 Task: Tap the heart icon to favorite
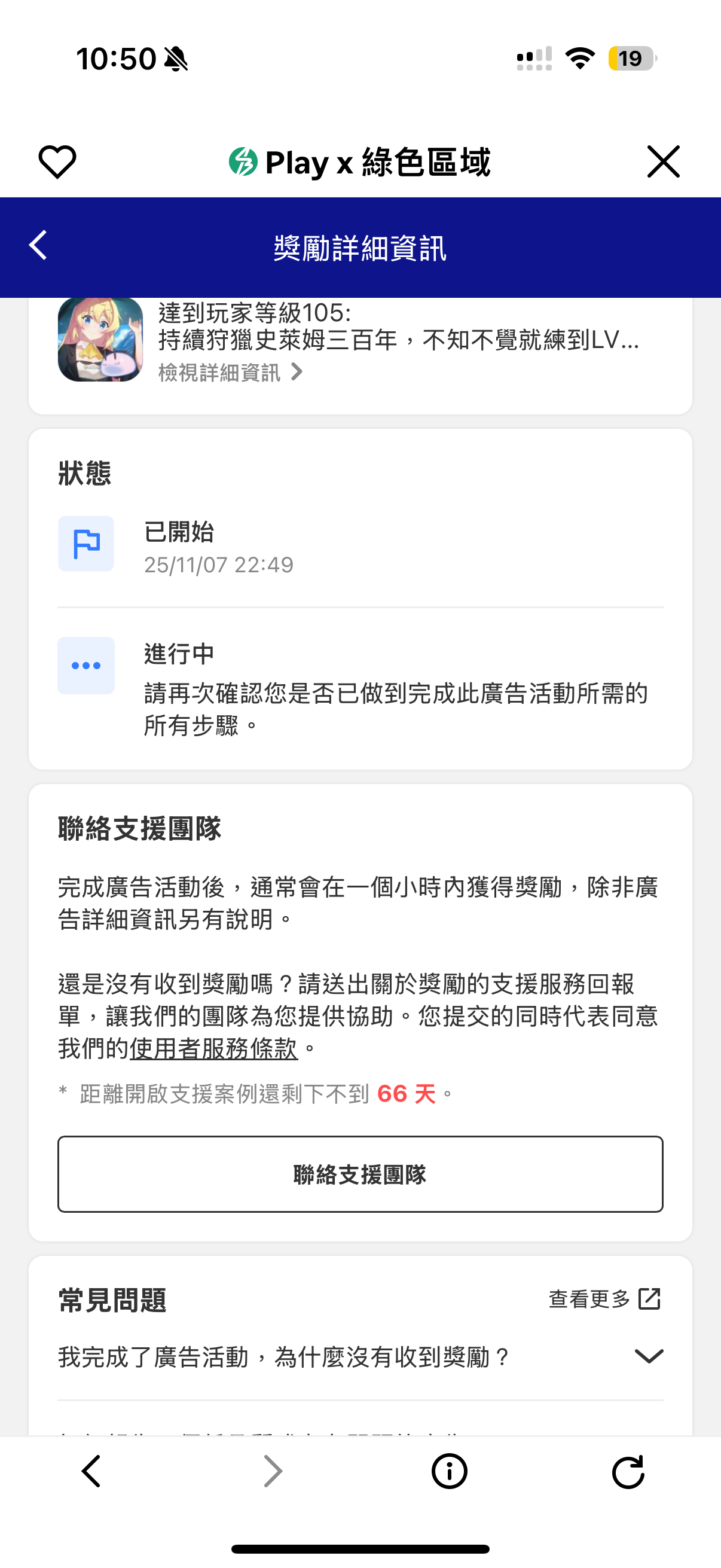pos(57,162)
